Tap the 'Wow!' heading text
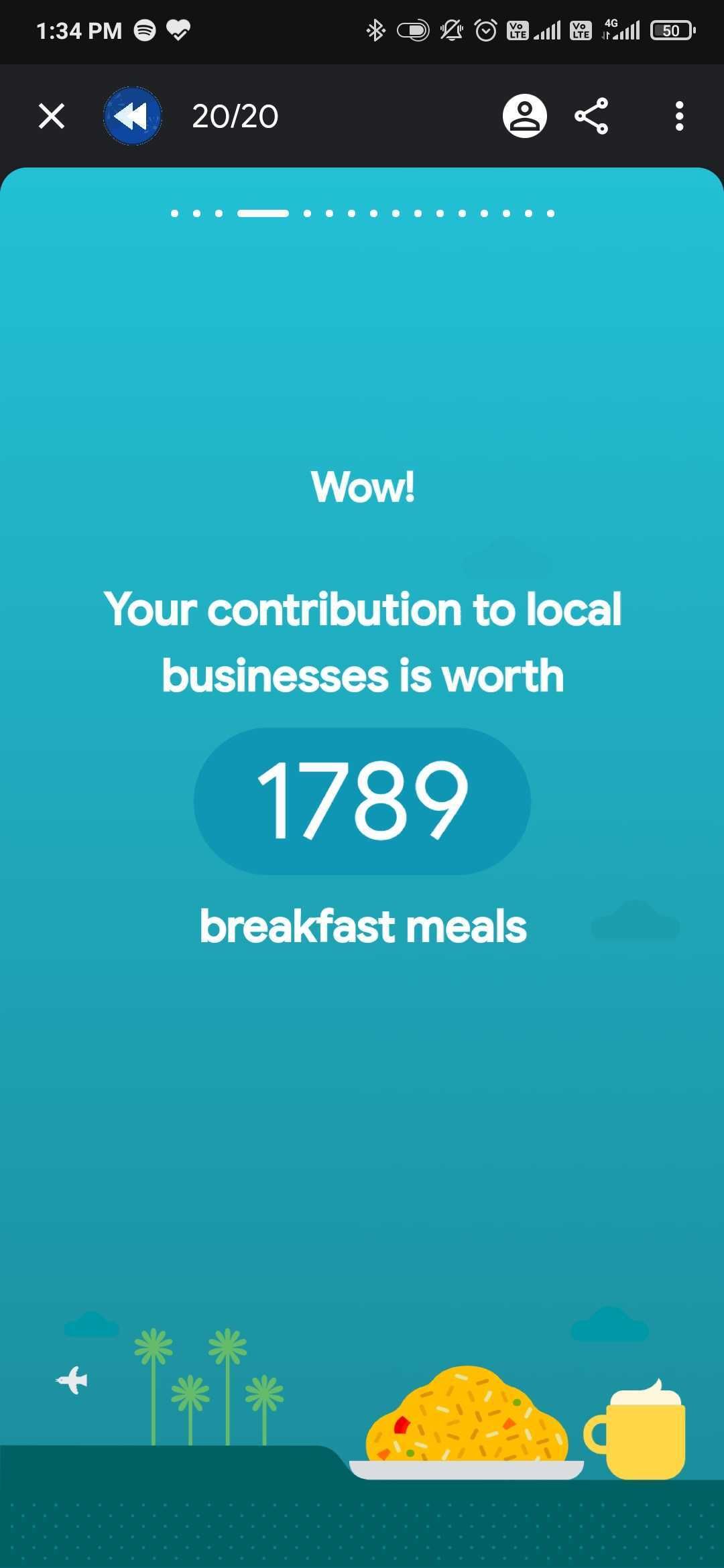This screenshot has height=1568, width=724. click(362, 486)
